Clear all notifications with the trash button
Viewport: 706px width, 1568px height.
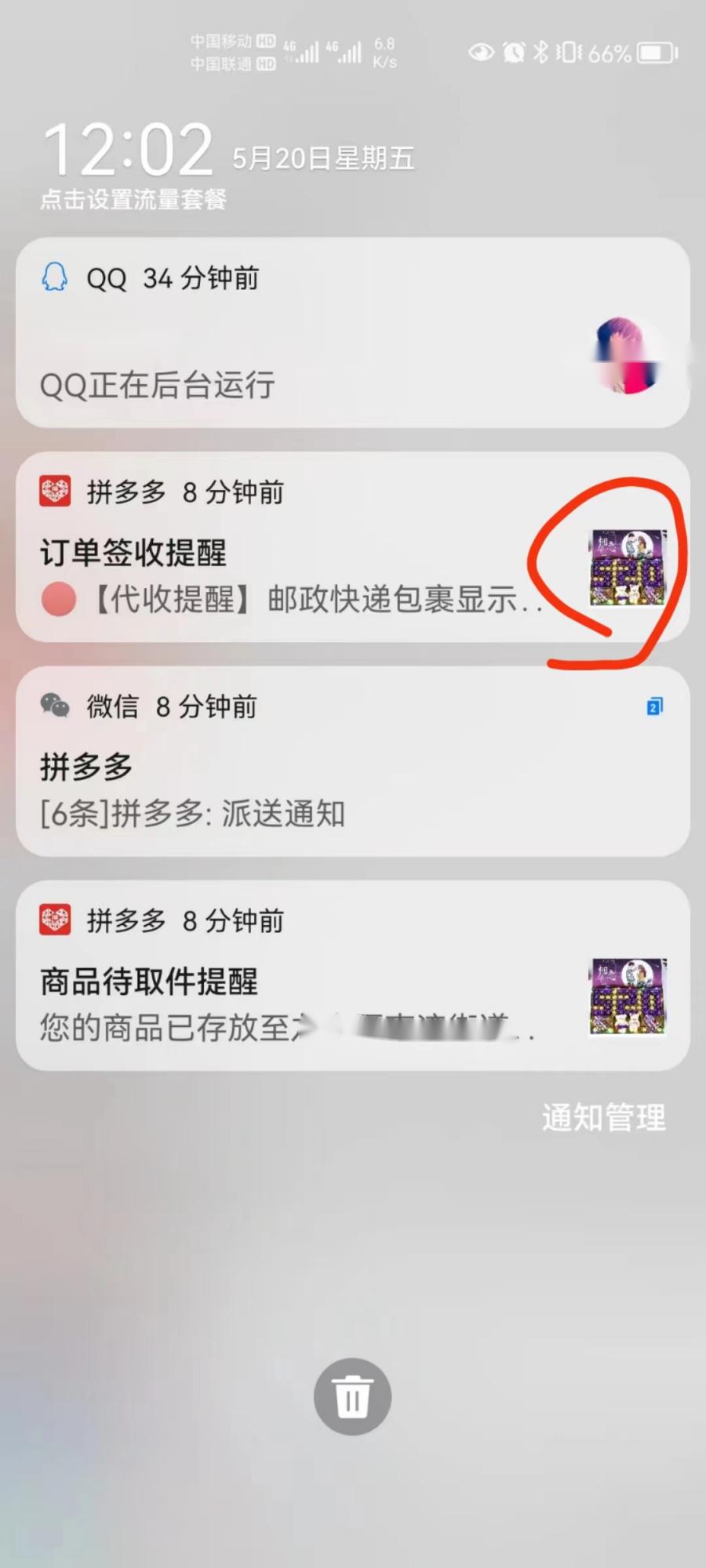352,1396
